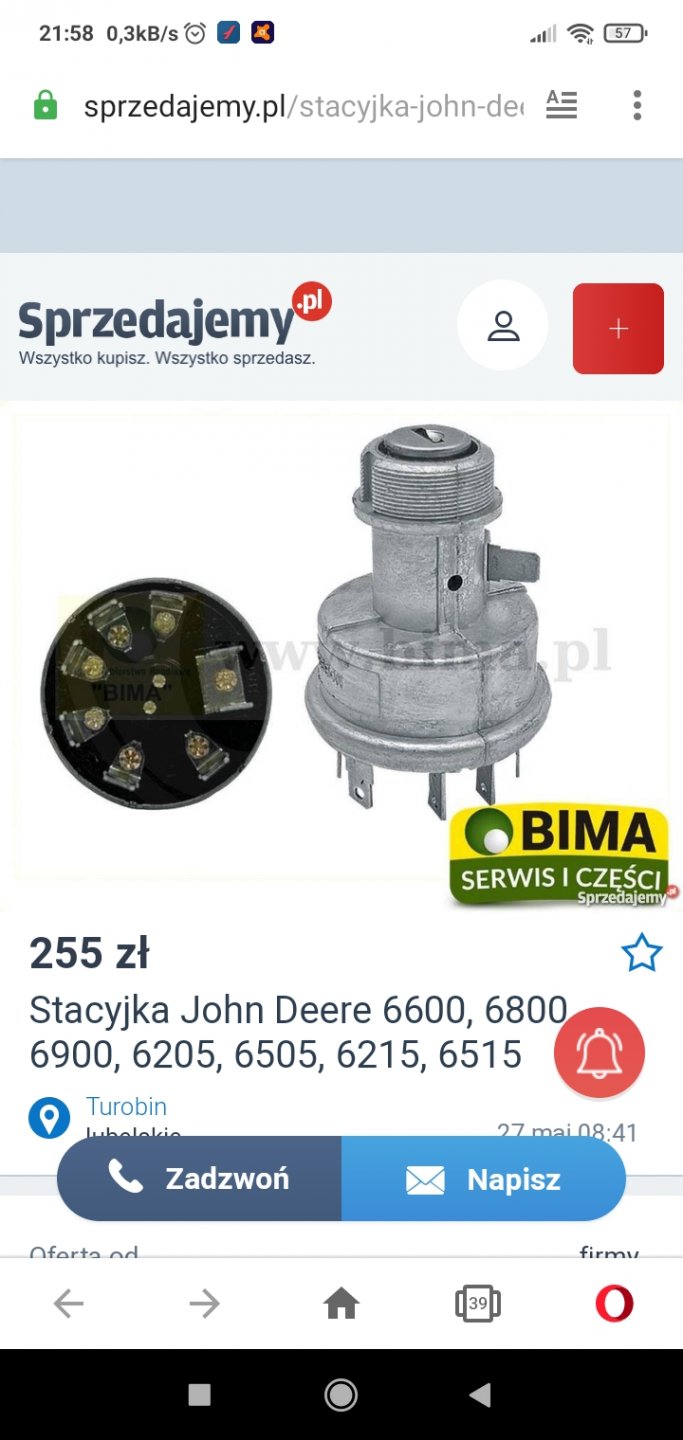The image size is (683, 1440).
Task: Open the Turobin location link
Action: pyautogui.click(x=126, y=1107)
